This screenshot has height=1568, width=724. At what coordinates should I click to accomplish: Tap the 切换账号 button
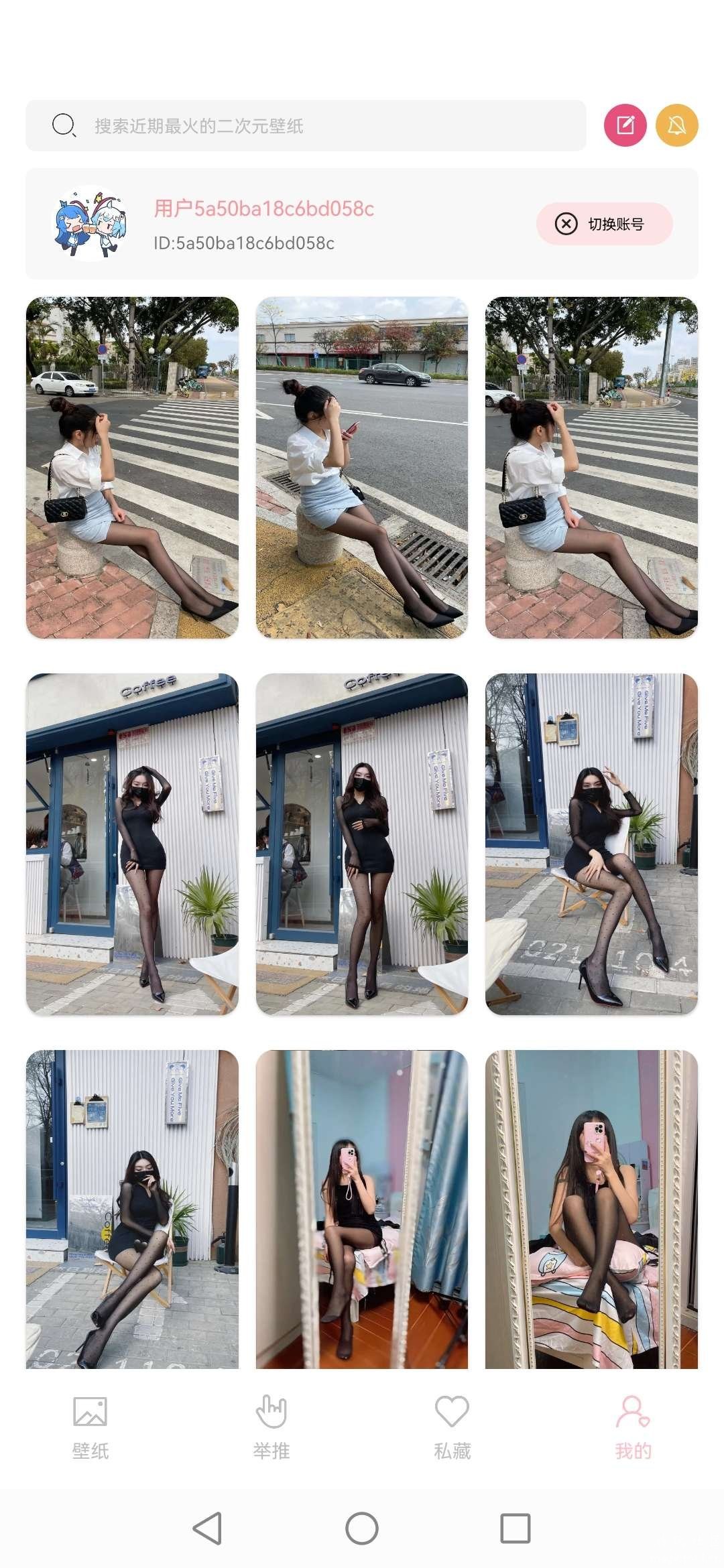(604, 224)
